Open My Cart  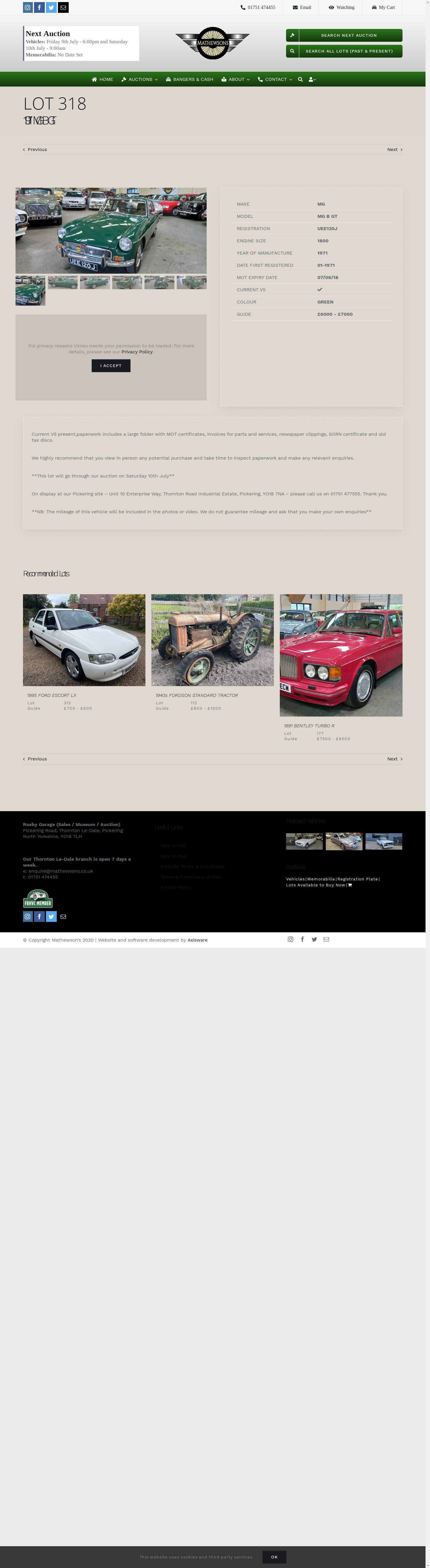click(383, 7)
